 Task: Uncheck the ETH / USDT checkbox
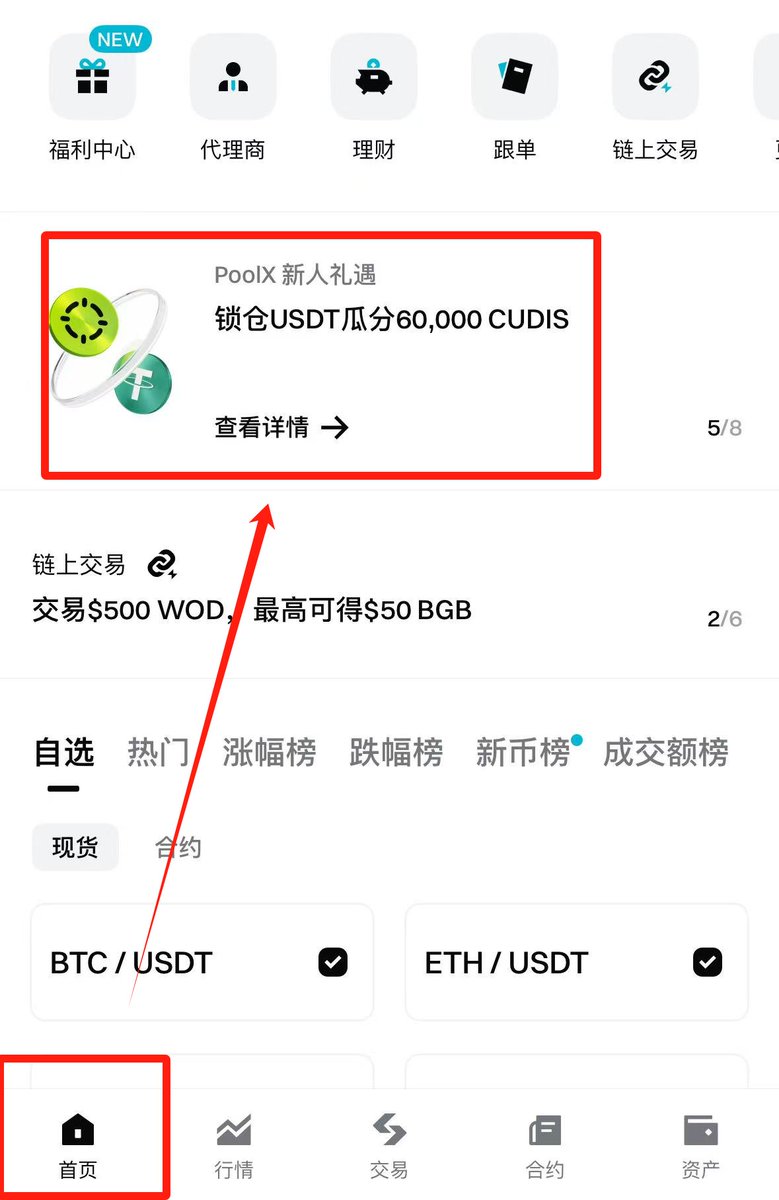click(707, 962)
